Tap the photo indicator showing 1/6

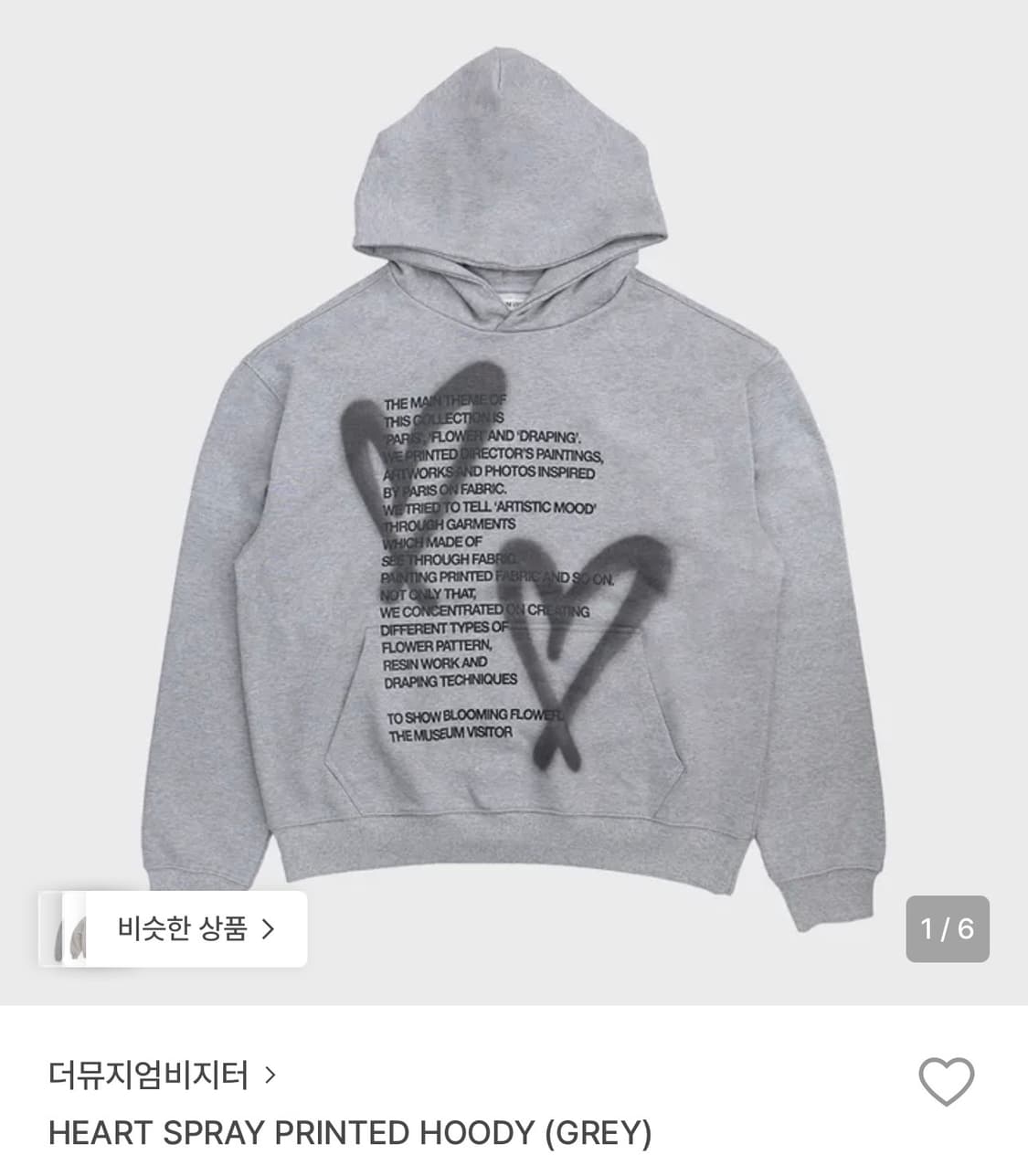(x=945, y=929)
